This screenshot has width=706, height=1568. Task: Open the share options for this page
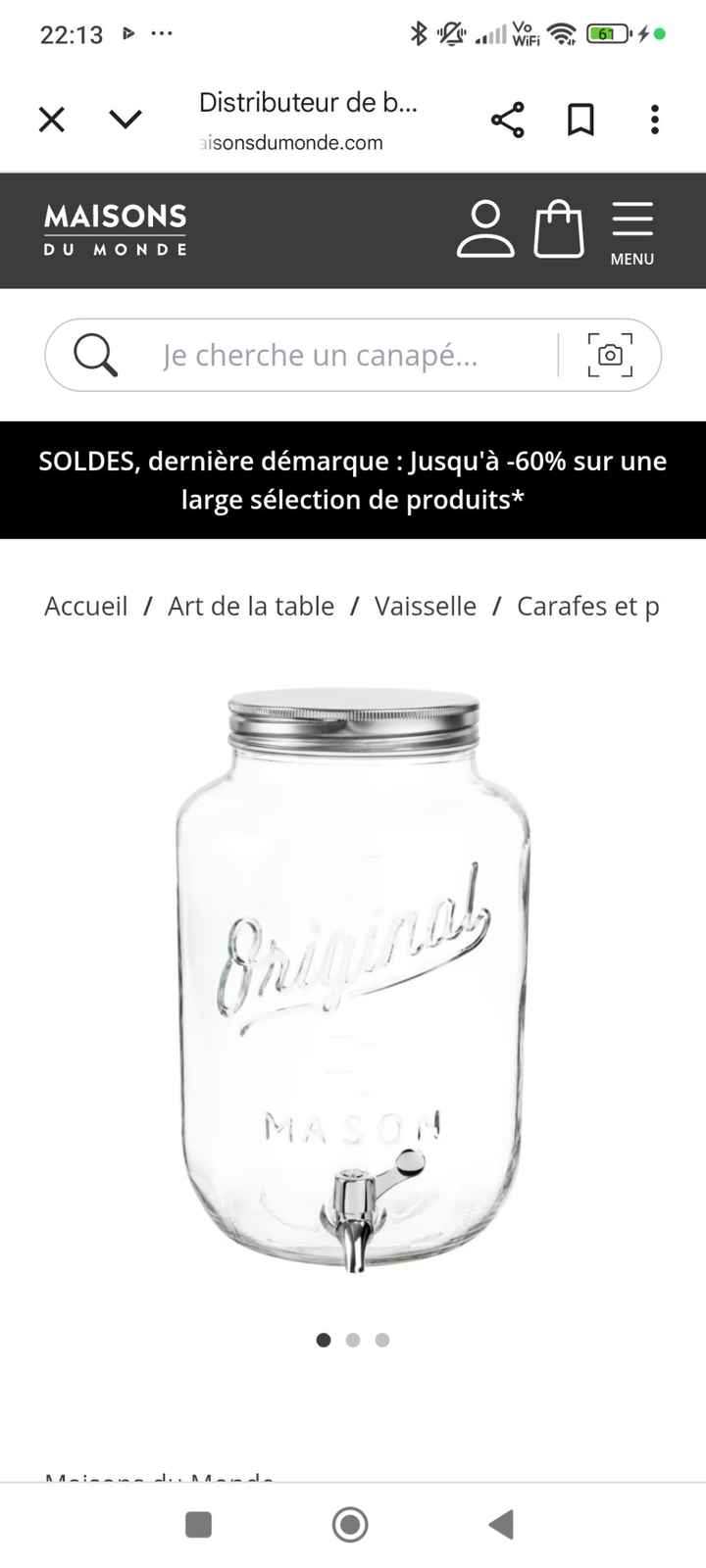pyautogui.click(x=508, y=120)
